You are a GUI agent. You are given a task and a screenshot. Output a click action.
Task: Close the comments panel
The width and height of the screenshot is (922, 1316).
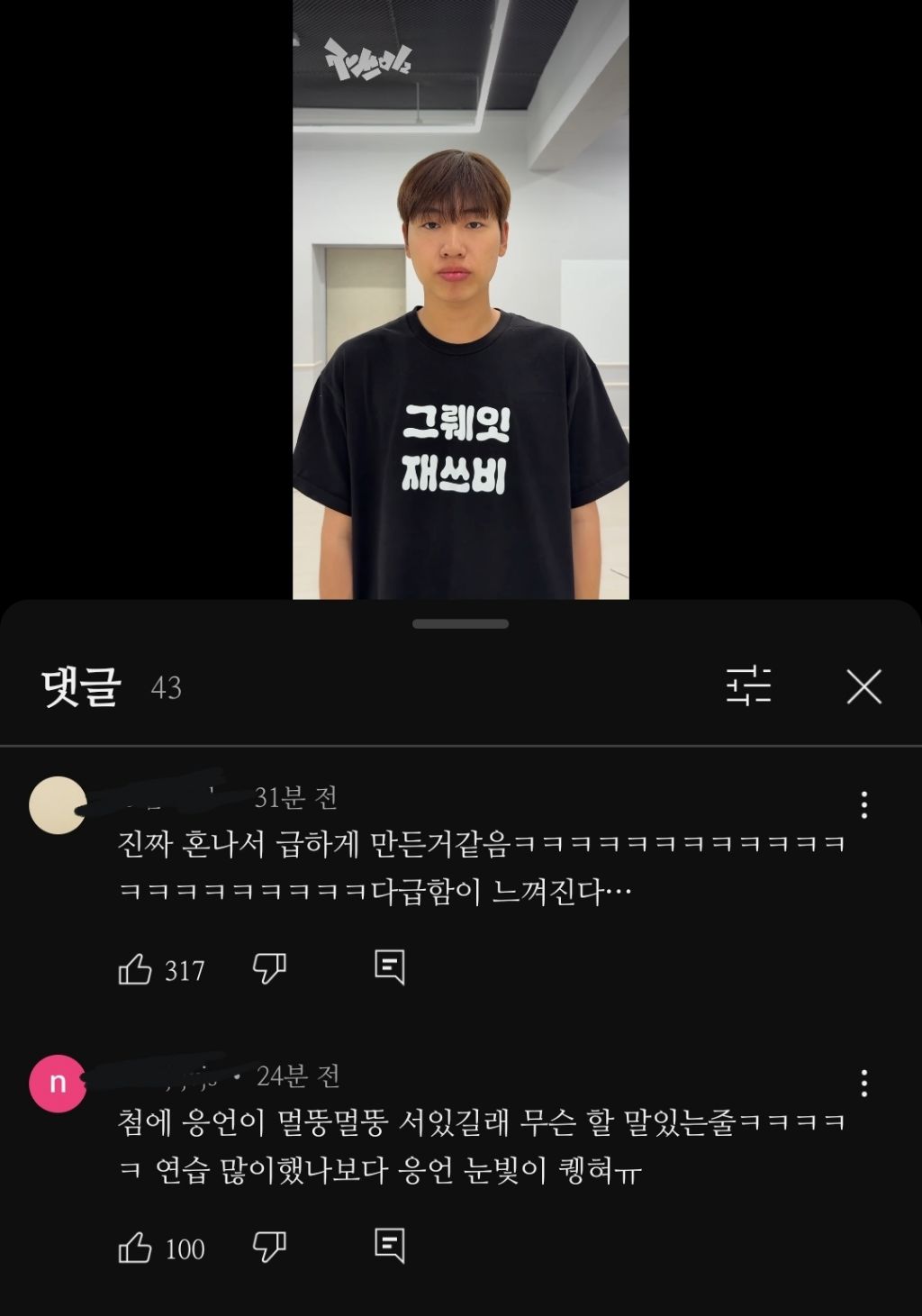864,687
